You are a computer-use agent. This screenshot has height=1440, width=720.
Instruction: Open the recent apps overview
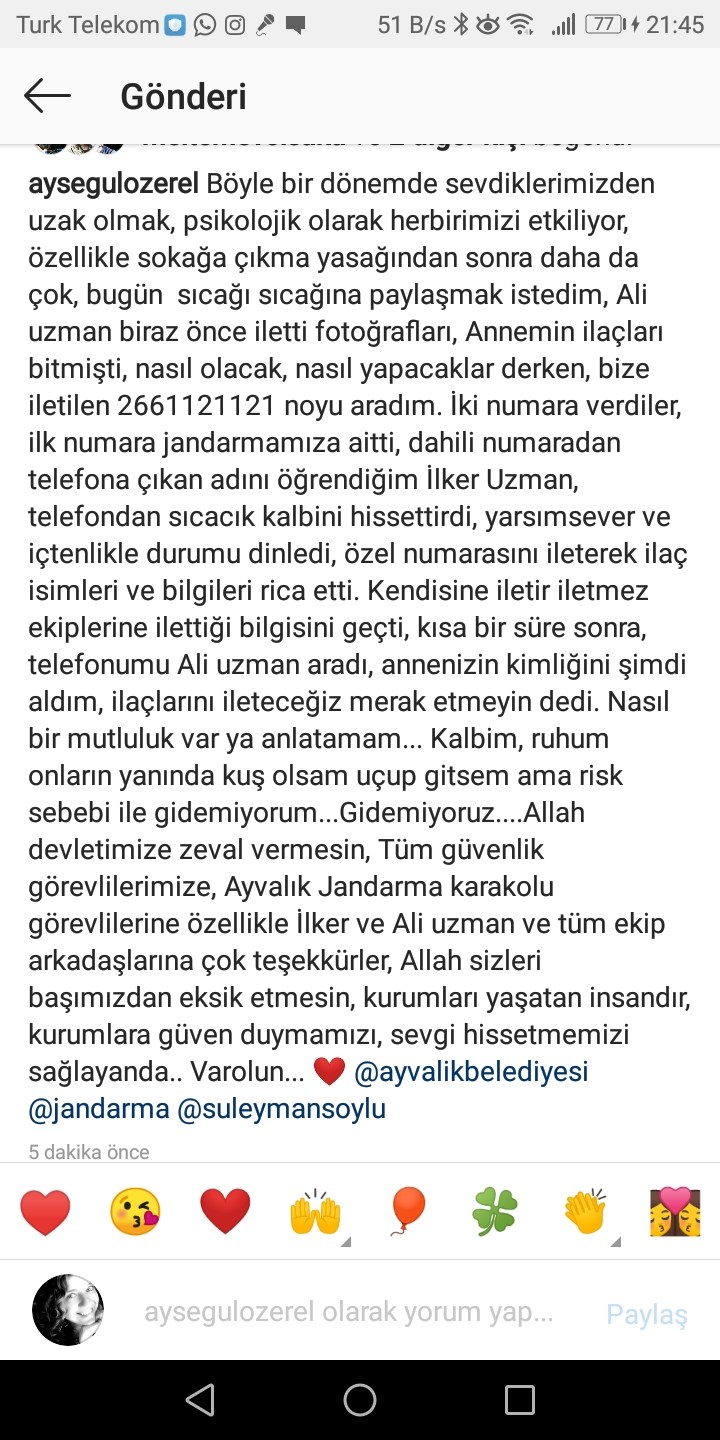(x=520, y=1400)
